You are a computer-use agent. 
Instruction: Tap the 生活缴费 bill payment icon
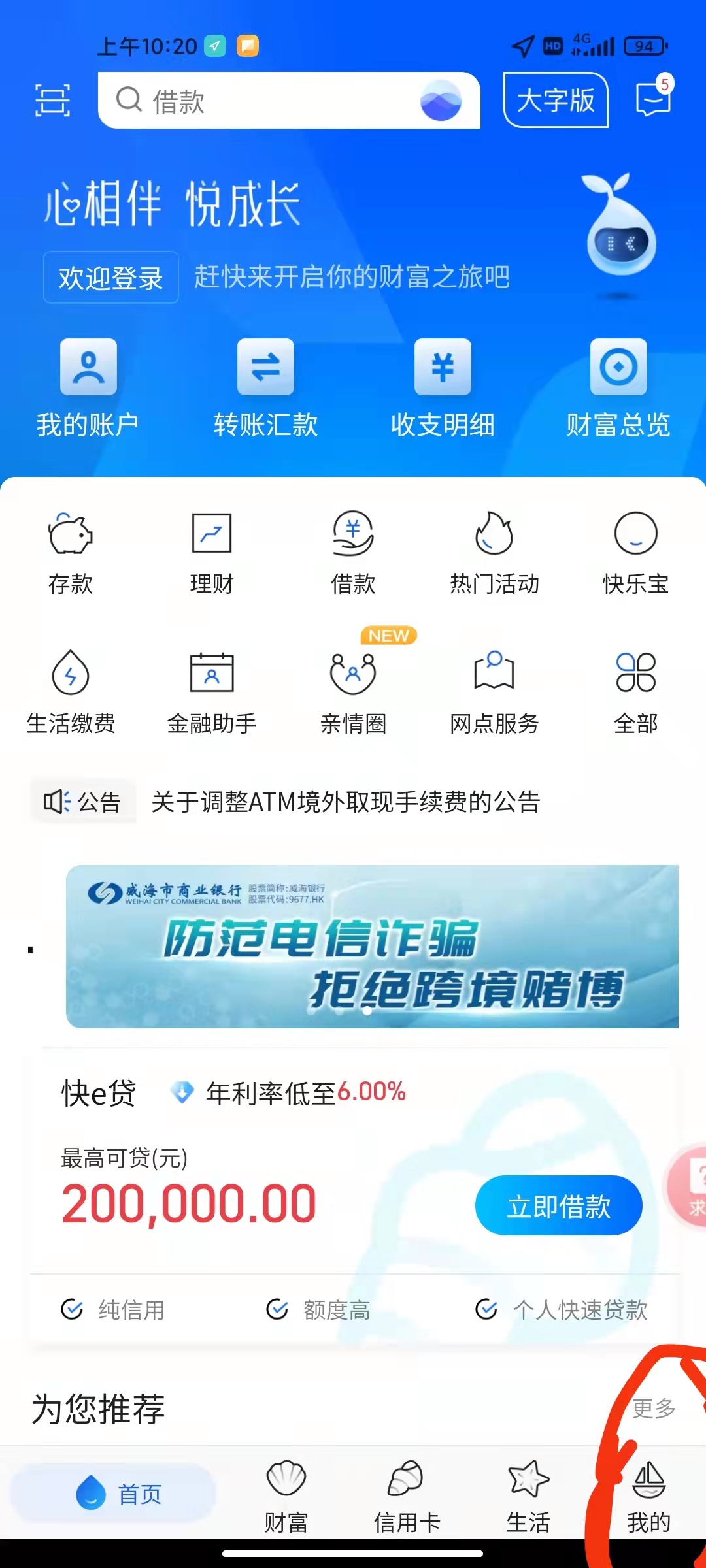(71, 693)
